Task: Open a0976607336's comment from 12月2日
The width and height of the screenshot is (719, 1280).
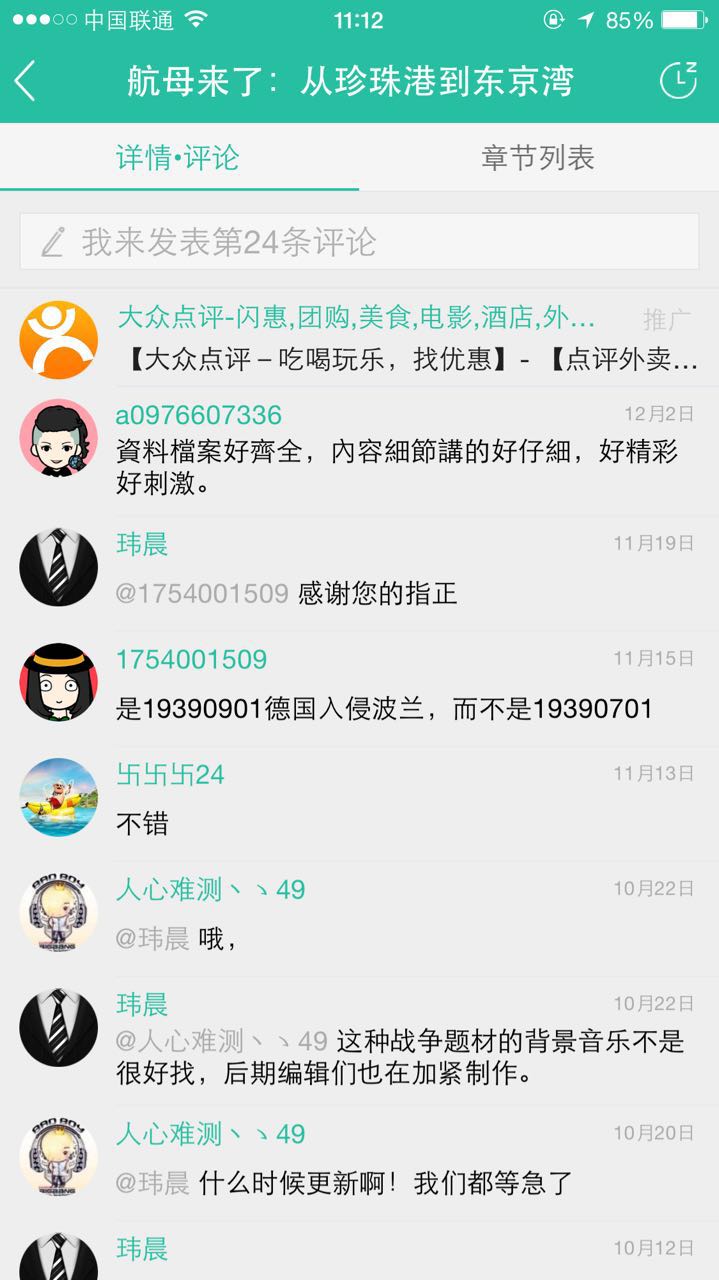Action: click(359, 451)
